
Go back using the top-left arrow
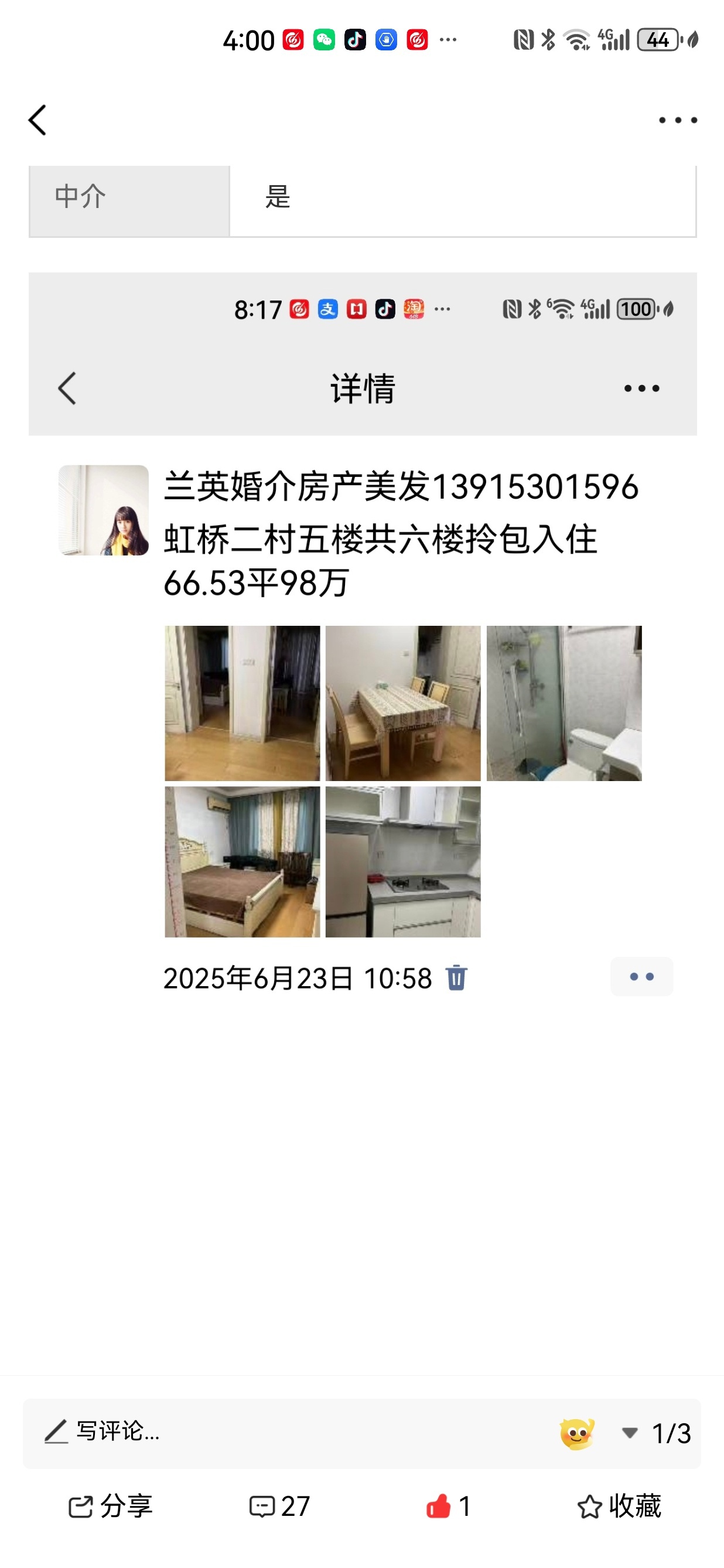point(37,120)
